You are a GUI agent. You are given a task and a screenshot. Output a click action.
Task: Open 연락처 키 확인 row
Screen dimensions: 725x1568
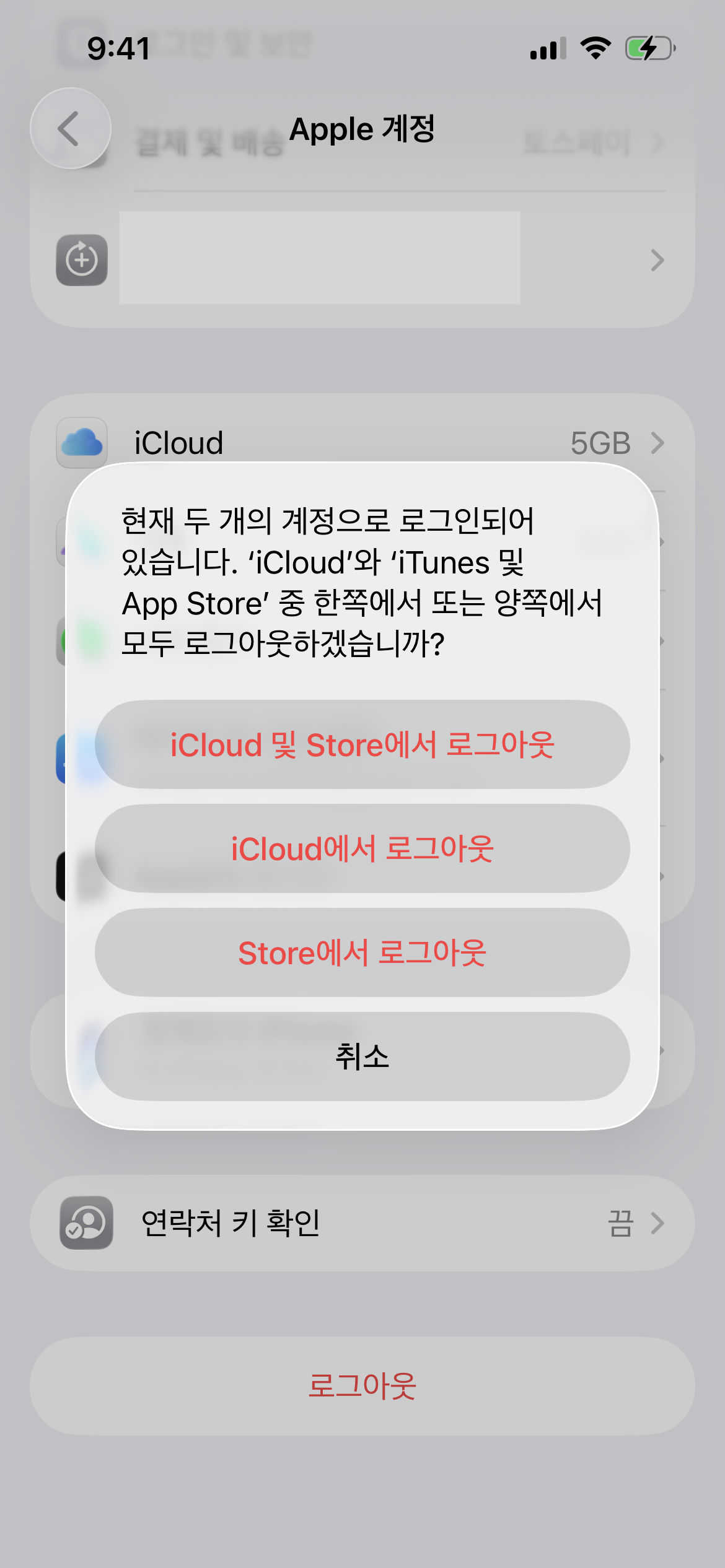(362, 1223)
